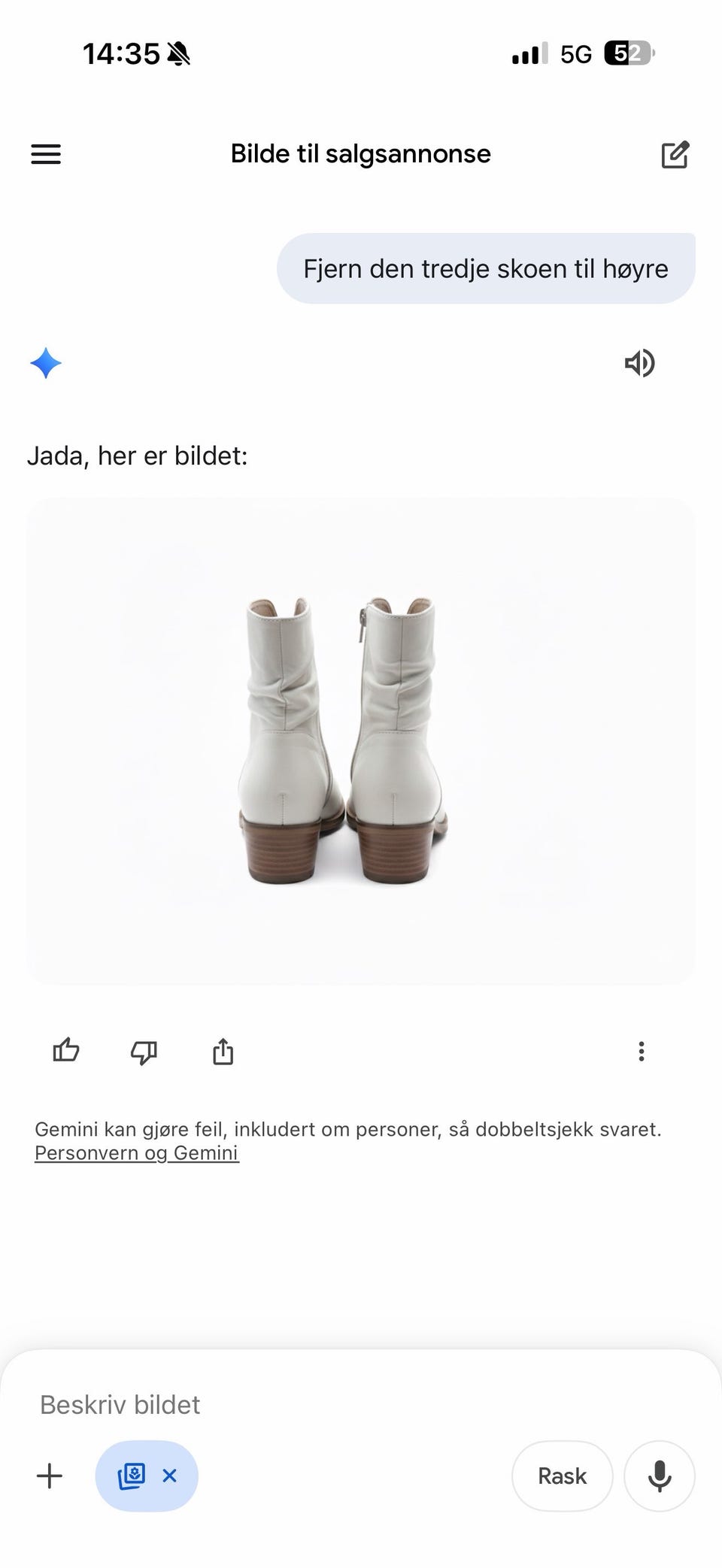722x1568 pixels.
Task: Play the response aloud with speaker icon
Action: [x=641, y=363]
